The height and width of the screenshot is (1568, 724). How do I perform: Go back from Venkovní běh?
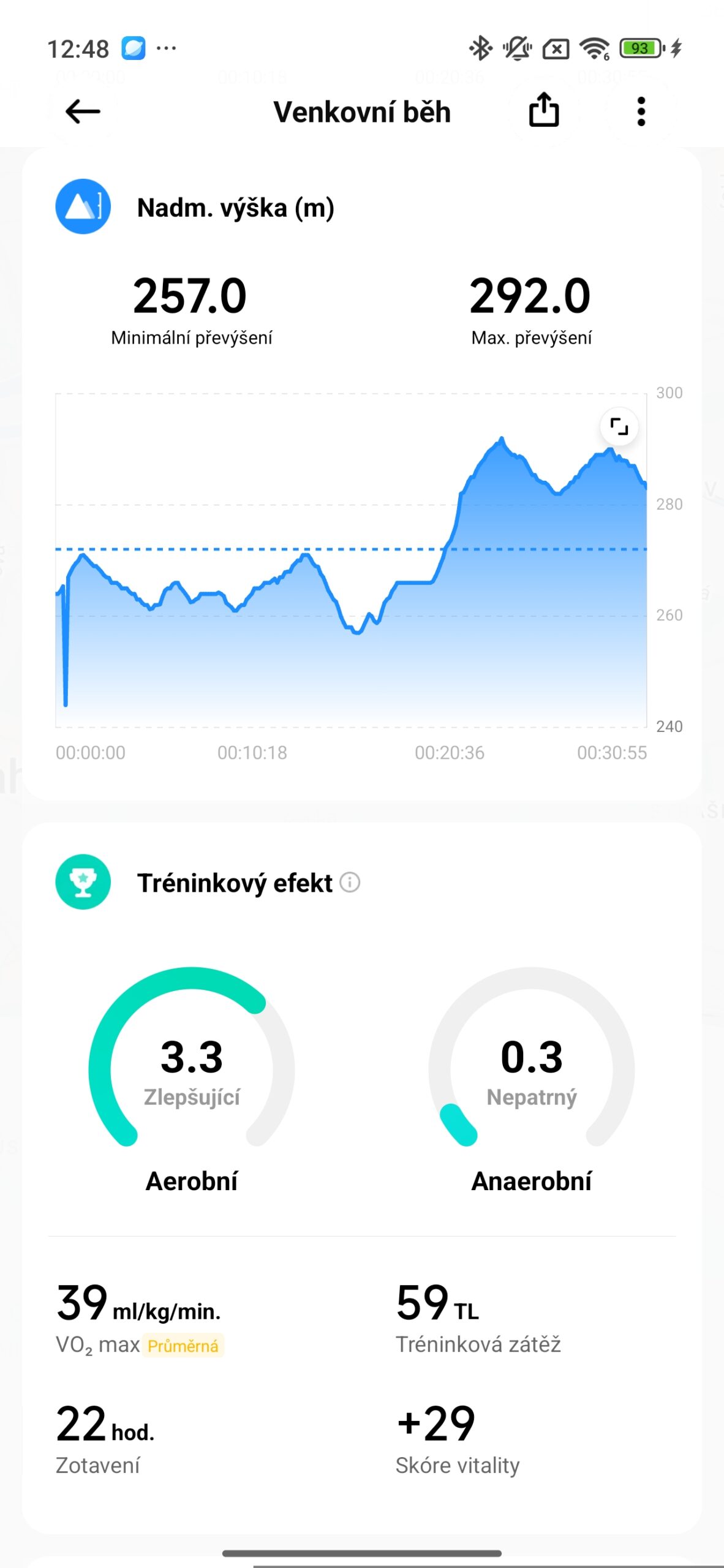(83, 111)
